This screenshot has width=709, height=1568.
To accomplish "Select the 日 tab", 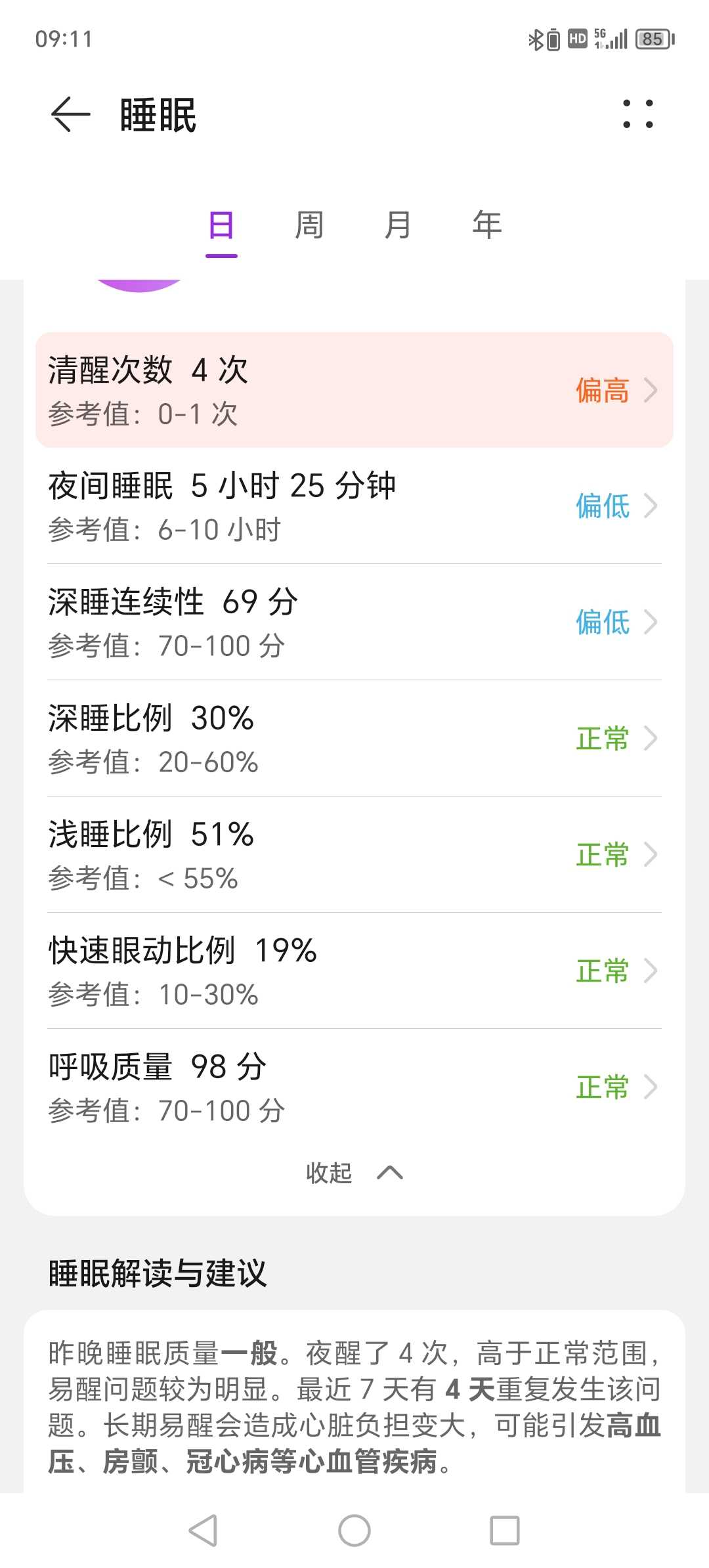I will (221, 227).
